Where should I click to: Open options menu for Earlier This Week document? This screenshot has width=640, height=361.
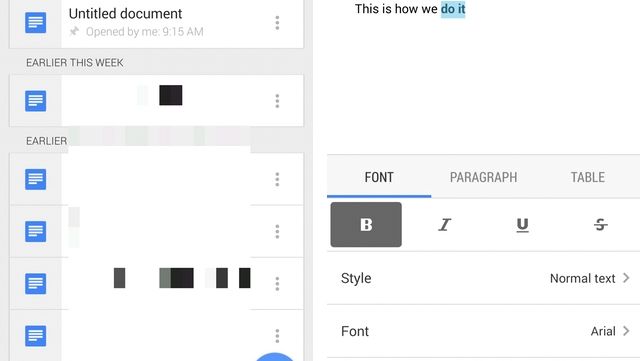(x=277, y=101)
